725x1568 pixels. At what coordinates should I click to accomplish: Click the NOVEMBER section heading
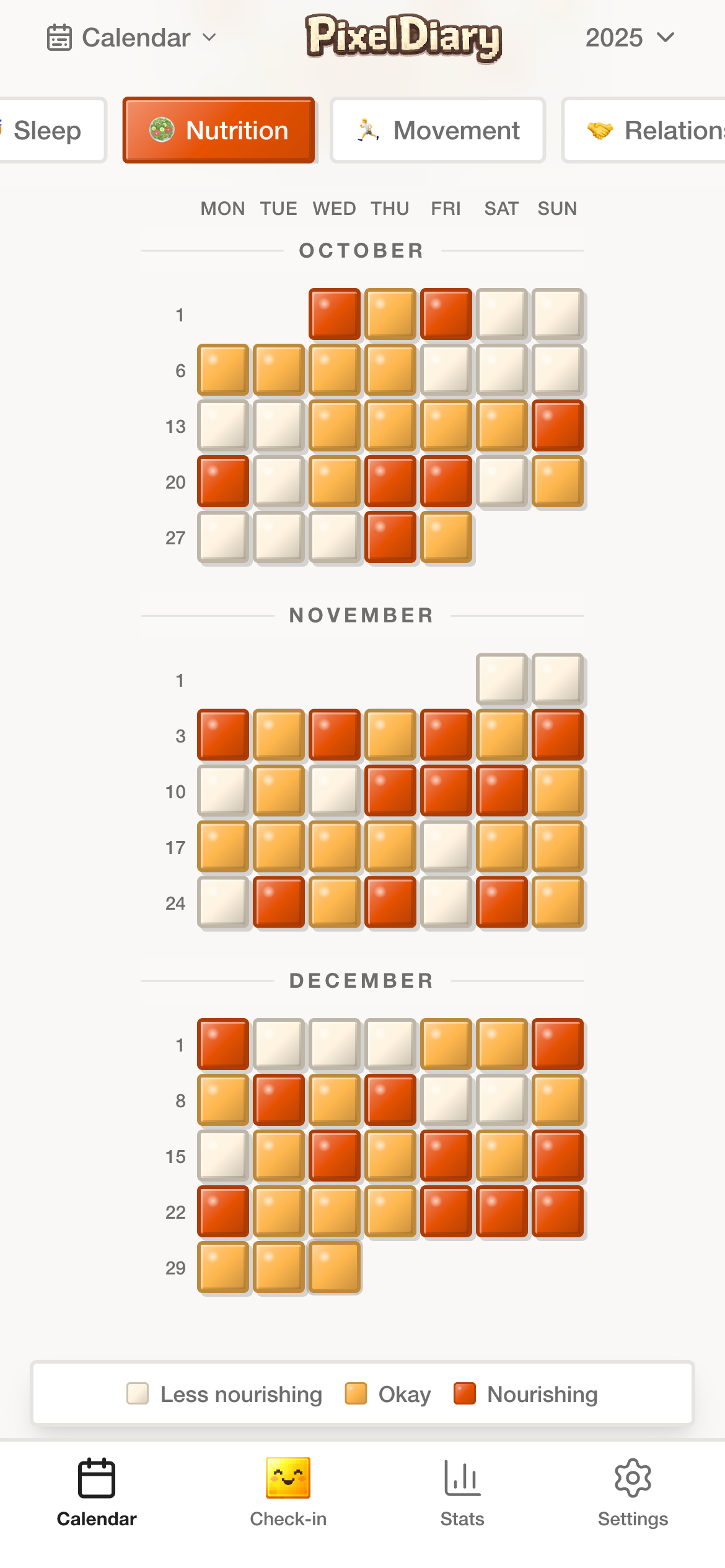[361, 615]
